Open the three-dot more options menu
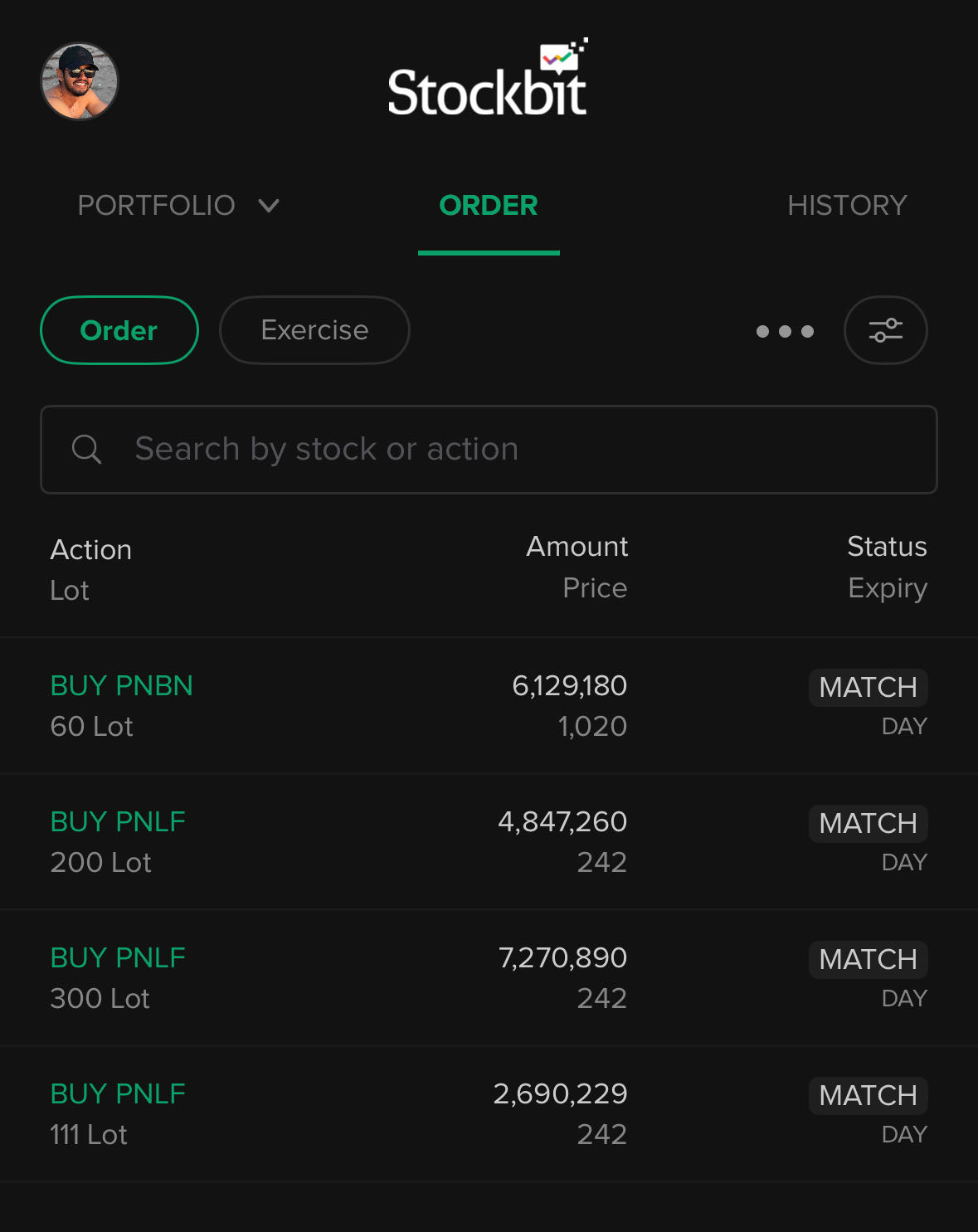The image size is (978, 1232). (785, 331)
